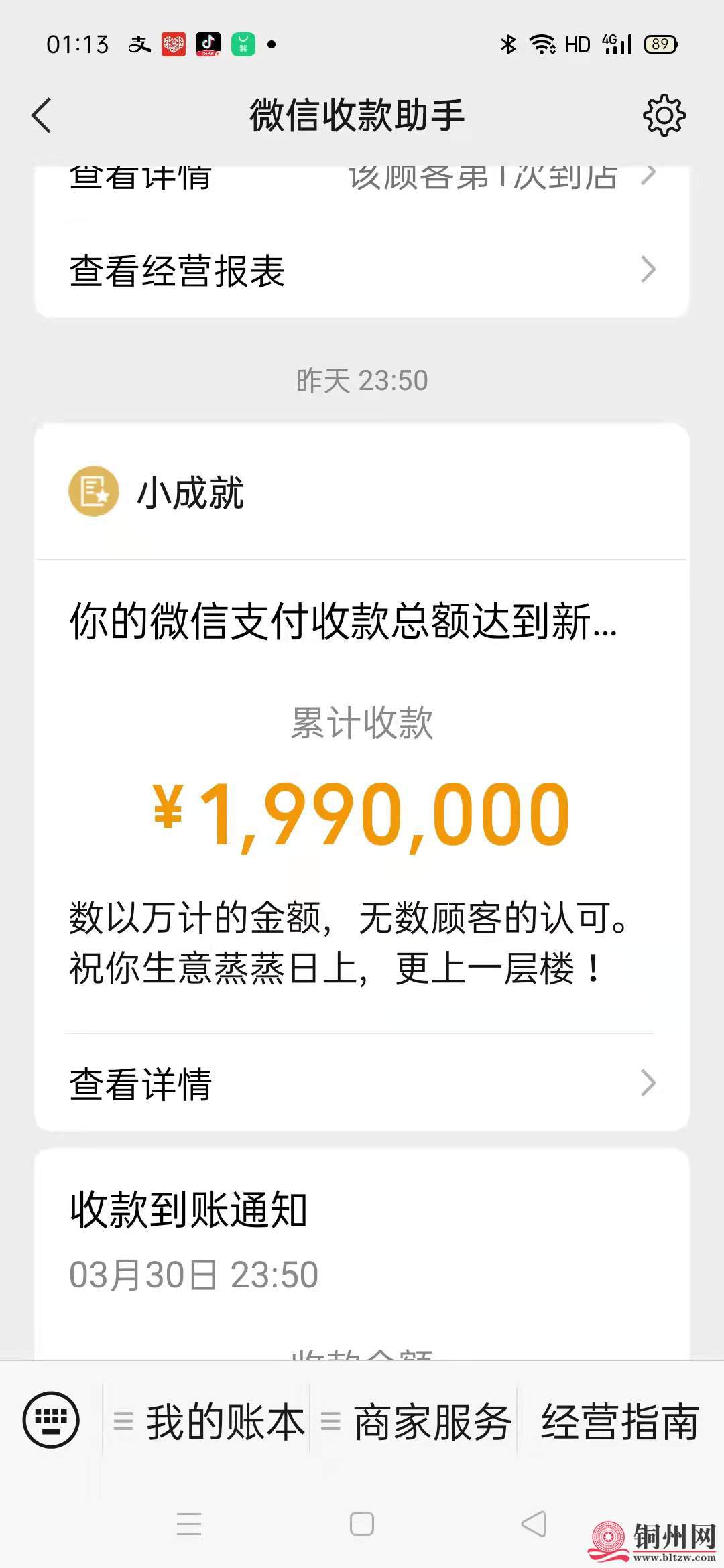The image size is (724, 1568).
Task: Tap the Douyin notification icon in status bar
Action: tap(208, 43)
